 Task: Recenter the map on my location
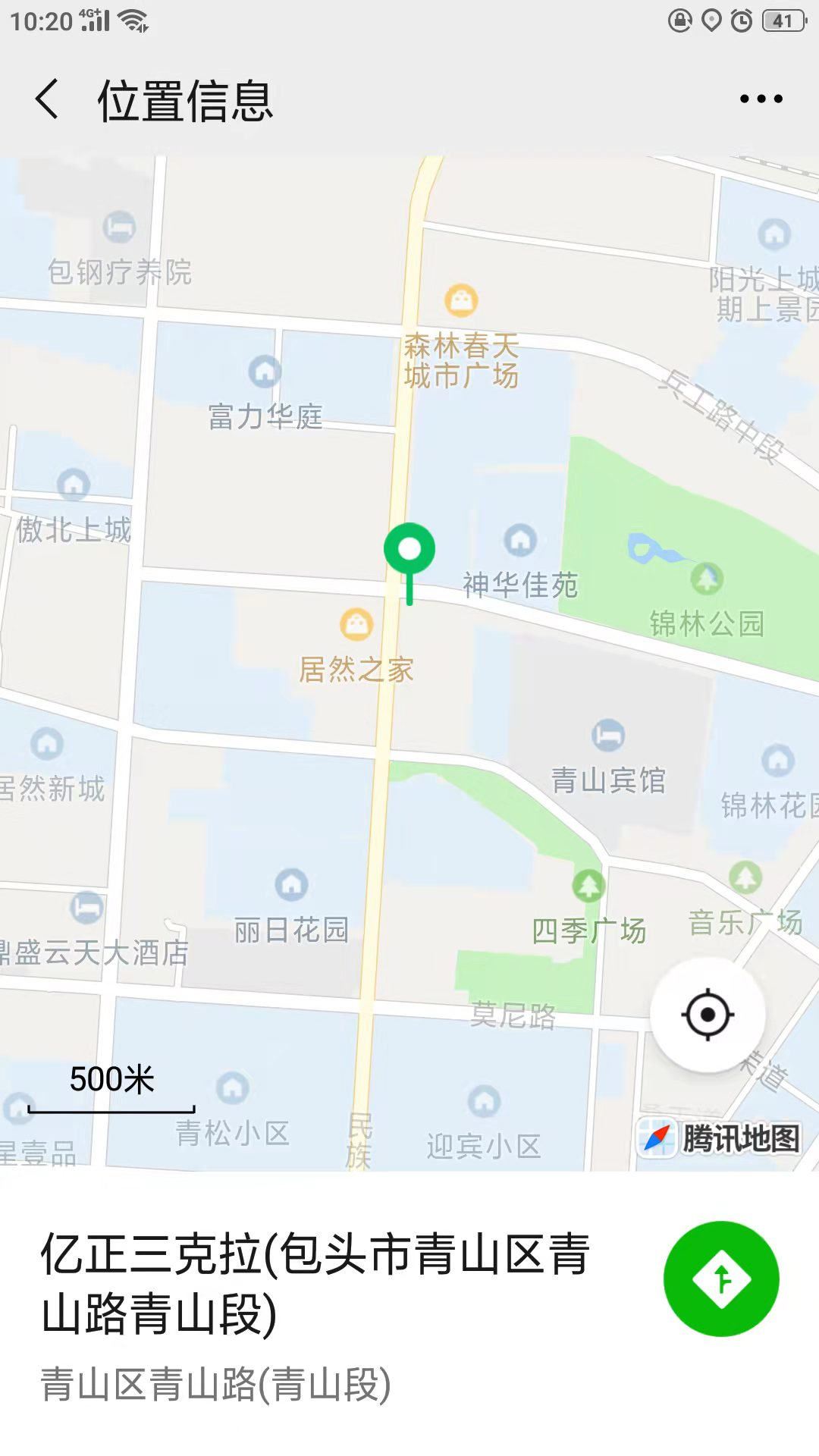click(708, 1015)
